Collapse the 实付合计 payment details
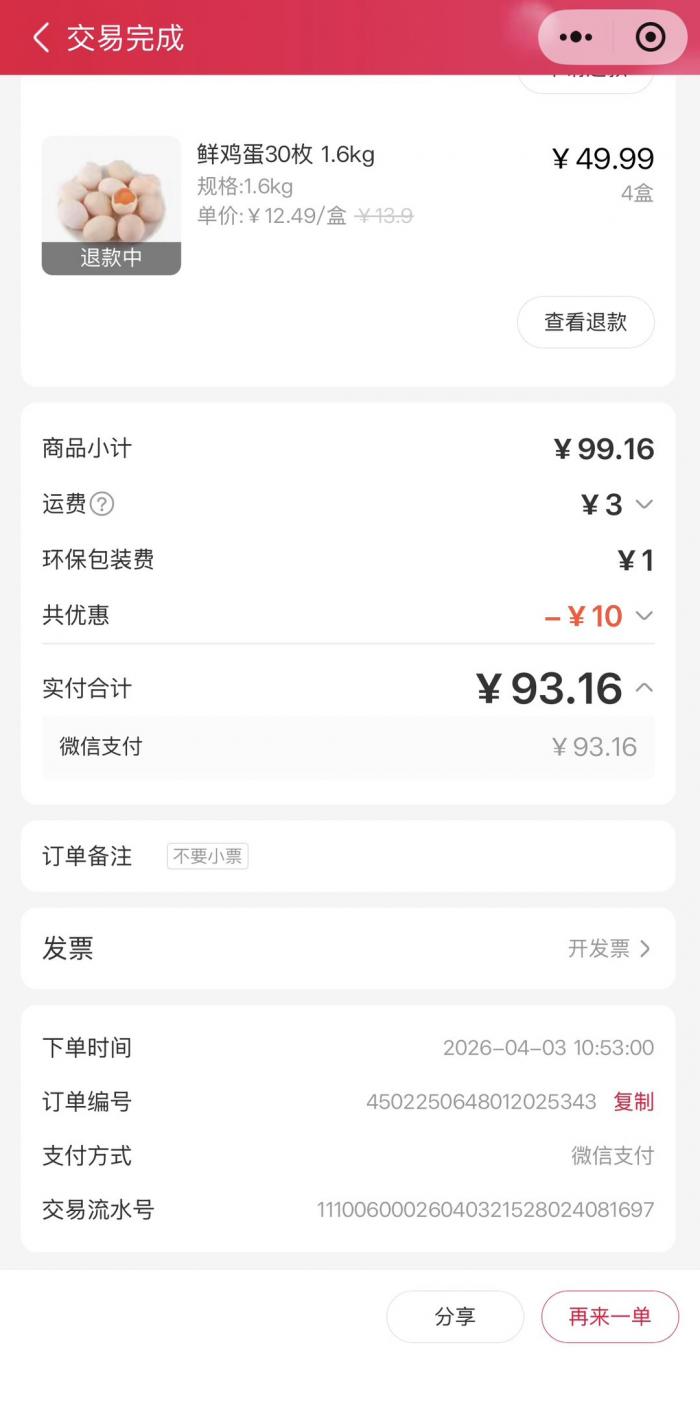 [644, 688]
